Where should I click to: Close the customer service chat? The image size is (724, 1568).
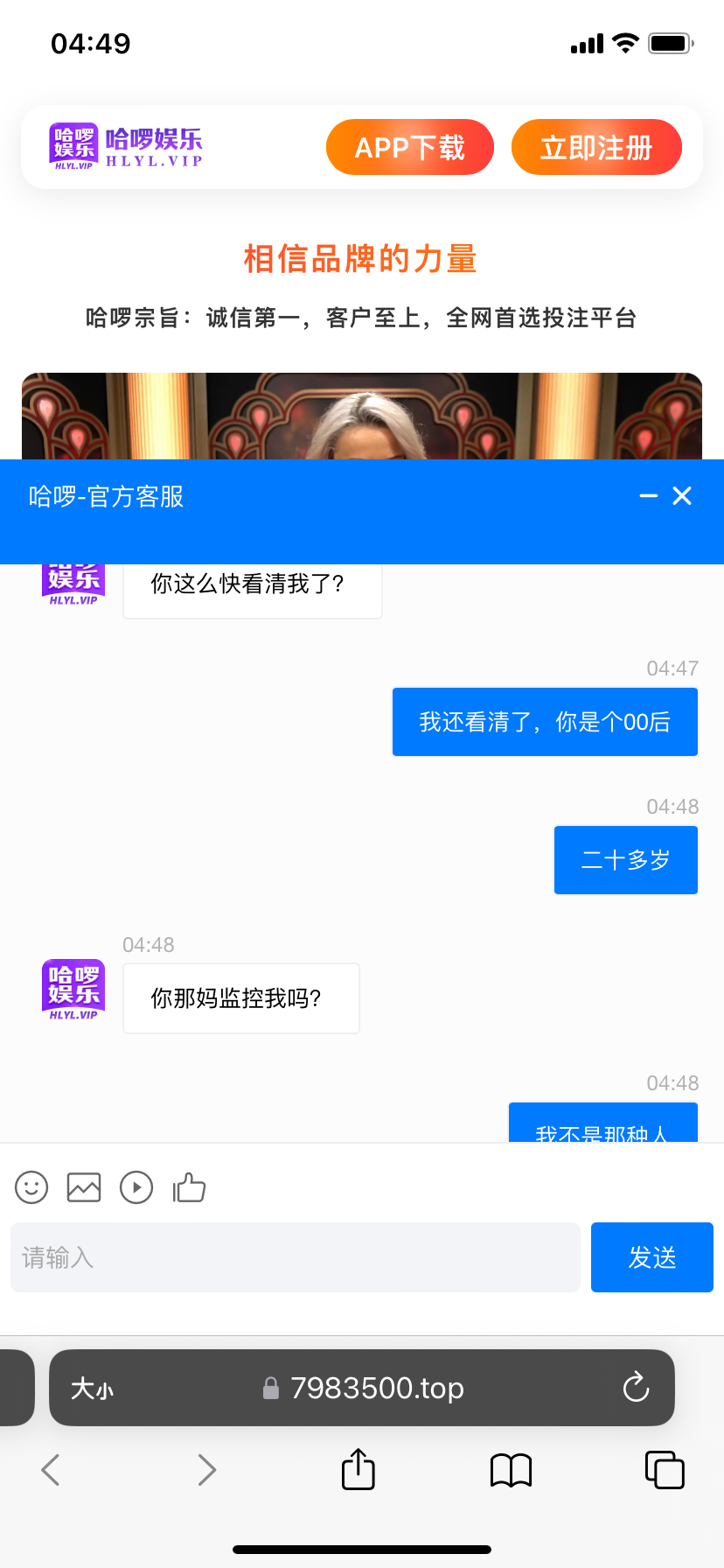point(682,496)
